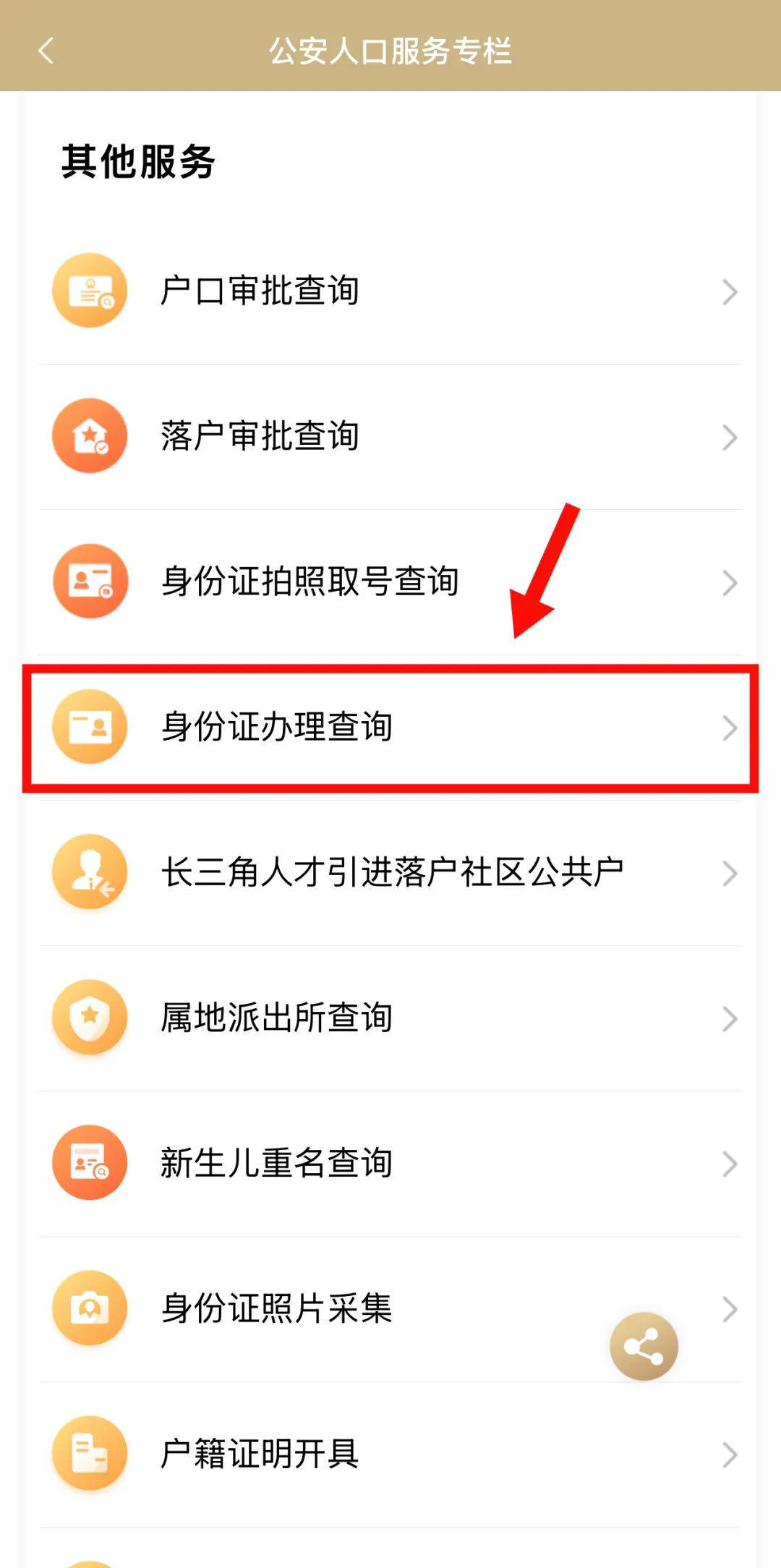Open 长三角人才引进落户社区公共户
Screen dimensions: 781x1568
[x=390, y=872]
